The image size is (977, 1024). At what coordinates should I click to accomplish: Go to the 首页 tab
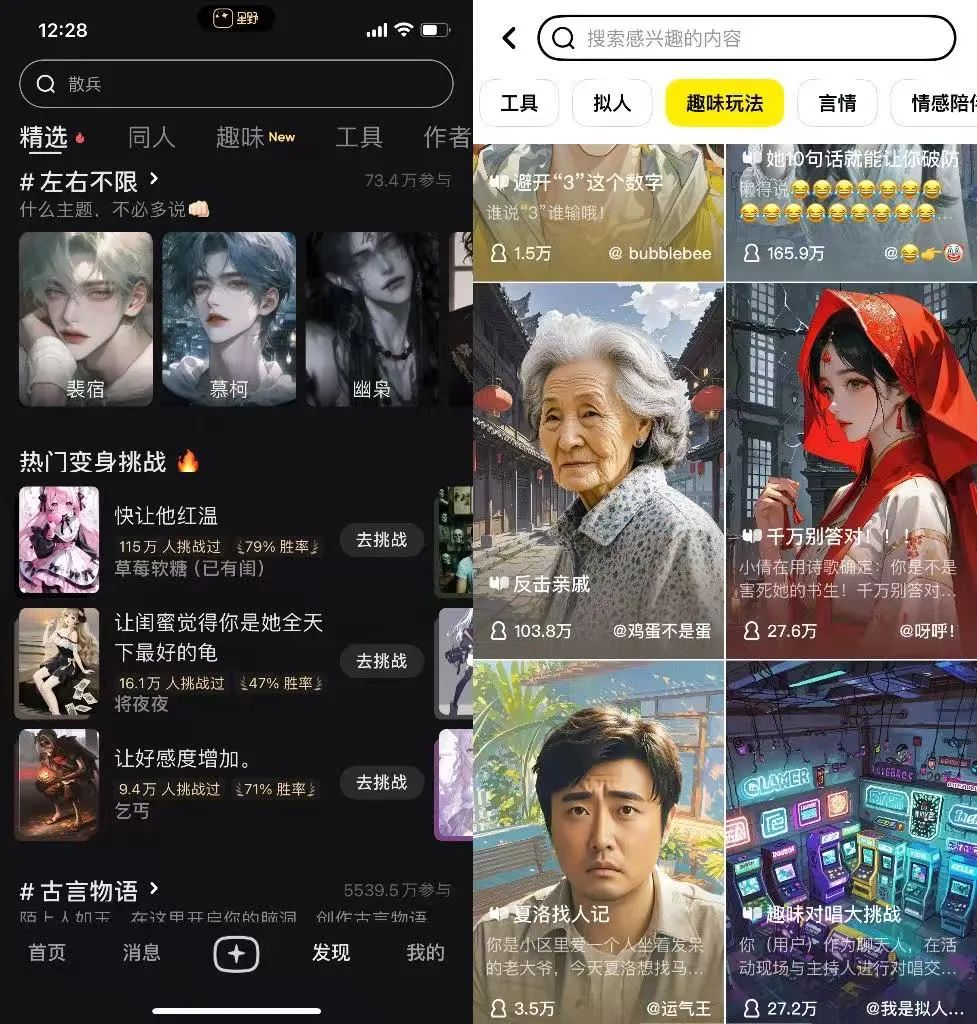[x=46, y=952]
